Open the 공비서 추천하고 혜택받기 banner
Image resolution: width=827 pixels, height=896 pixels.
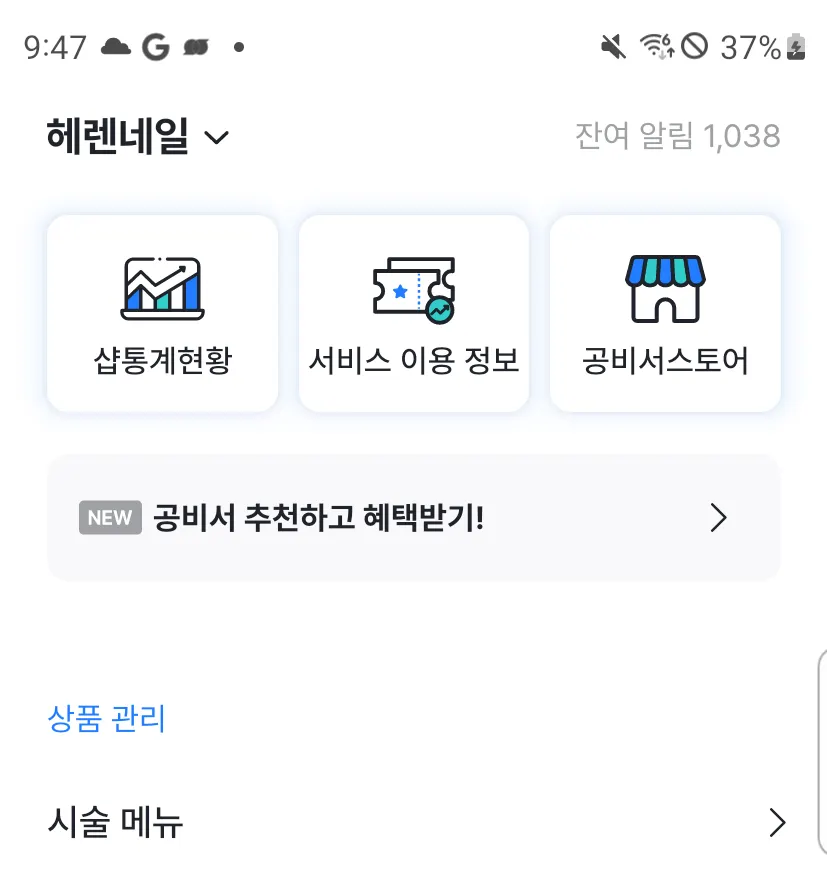pyautogui.click(x=413, y=518)
